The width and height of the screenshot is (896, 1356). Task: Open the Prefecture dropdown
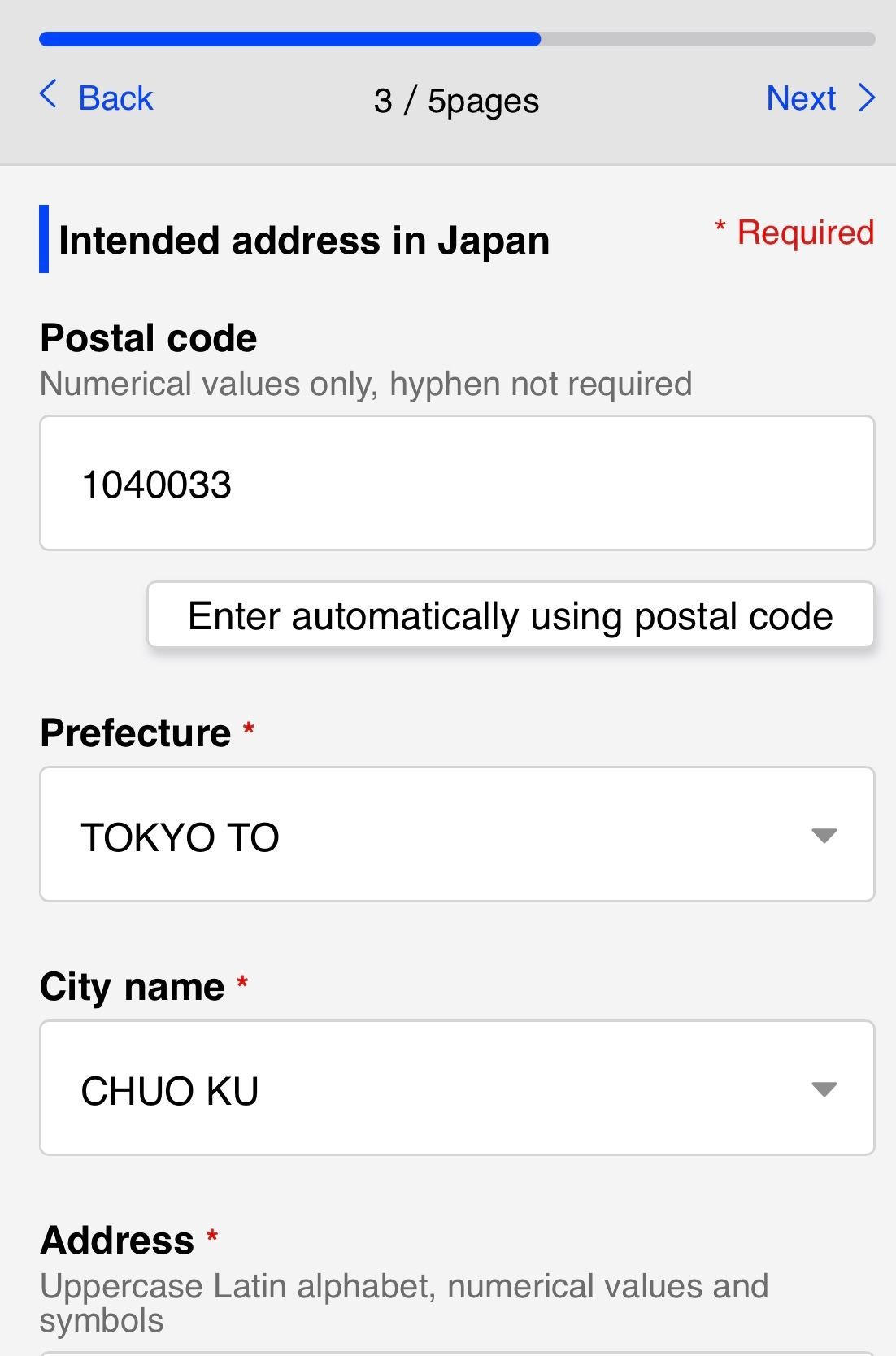[x=457, y=834]
